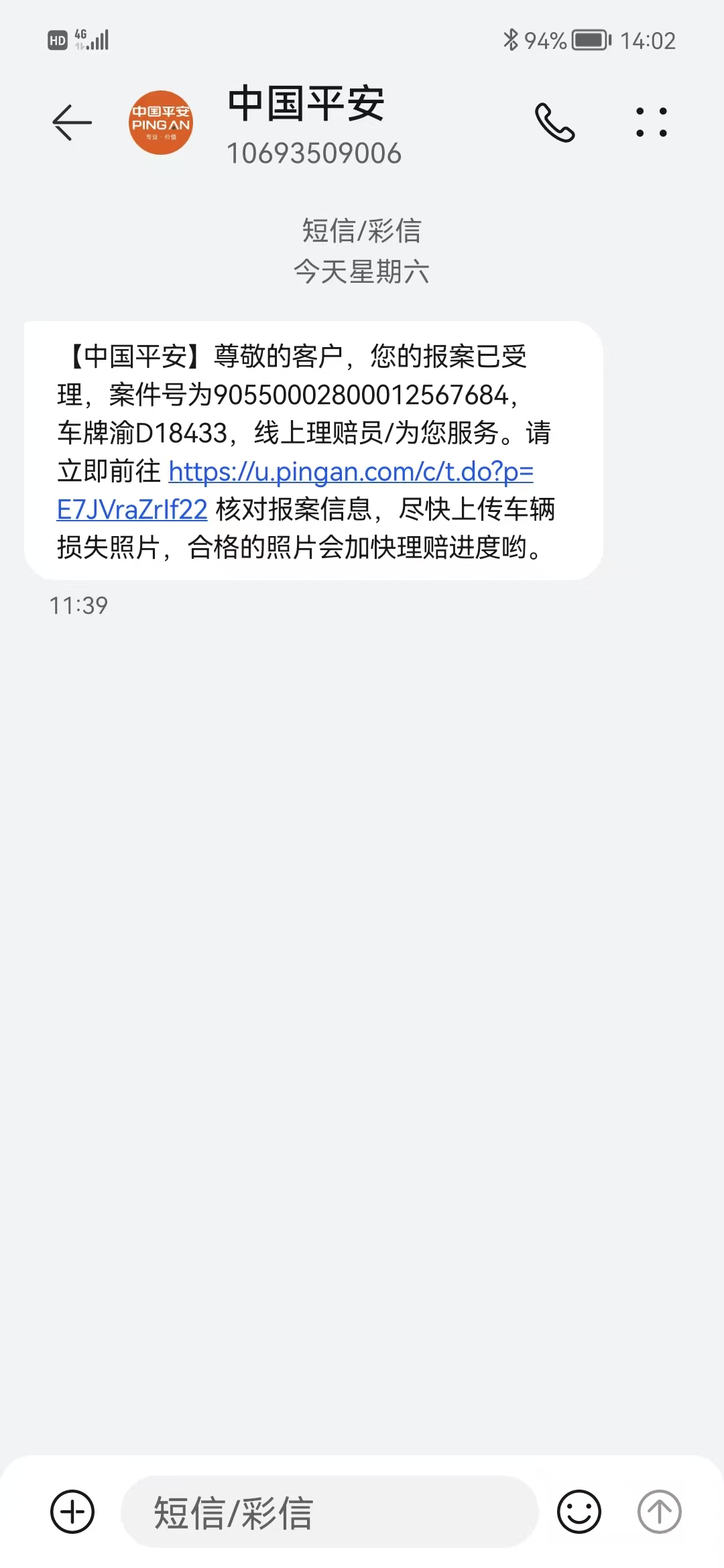Open the emoji picker
The image size is (724, 1568).
click(x=579, y=1512)
